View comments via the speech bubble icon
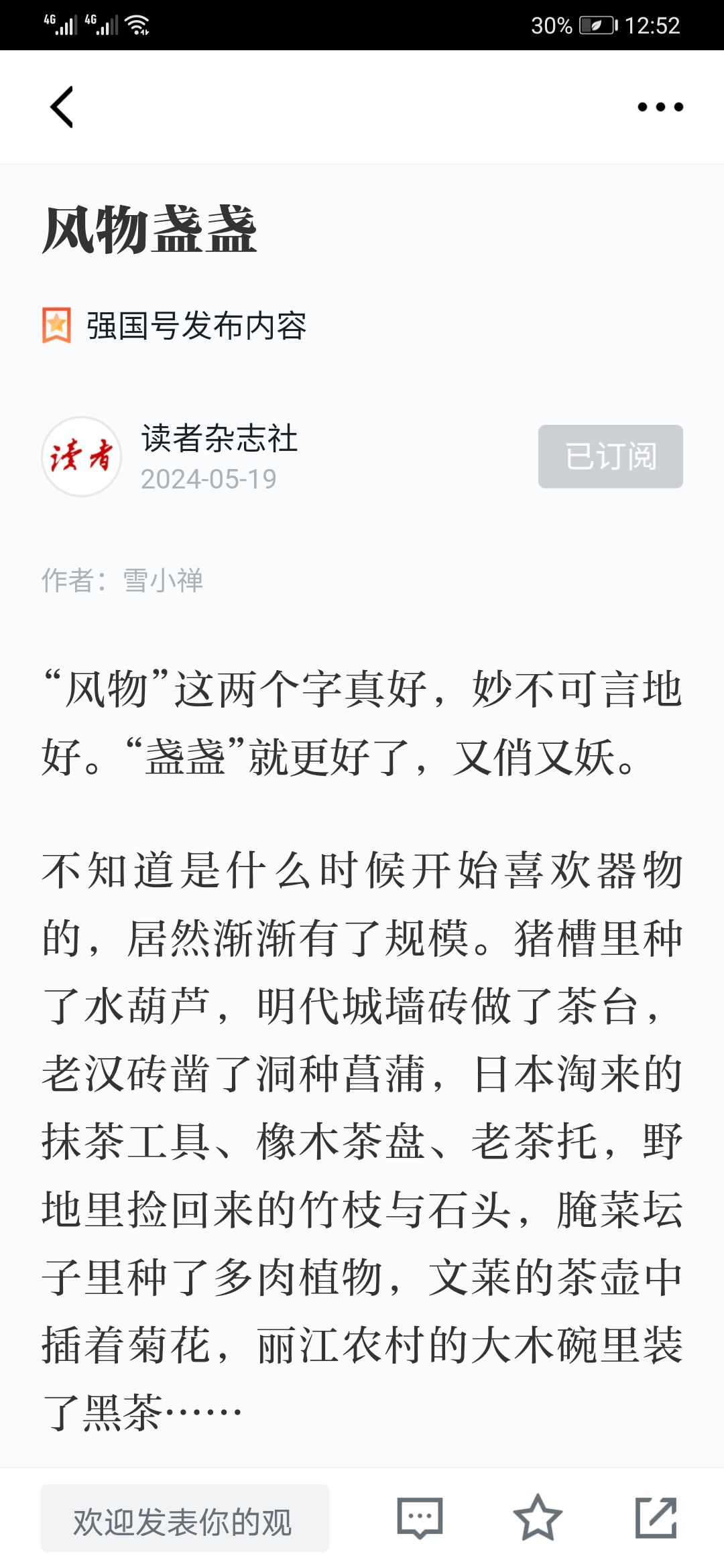The height and width of the screenshot is (1568, 724). click(x=420, y=1518)
